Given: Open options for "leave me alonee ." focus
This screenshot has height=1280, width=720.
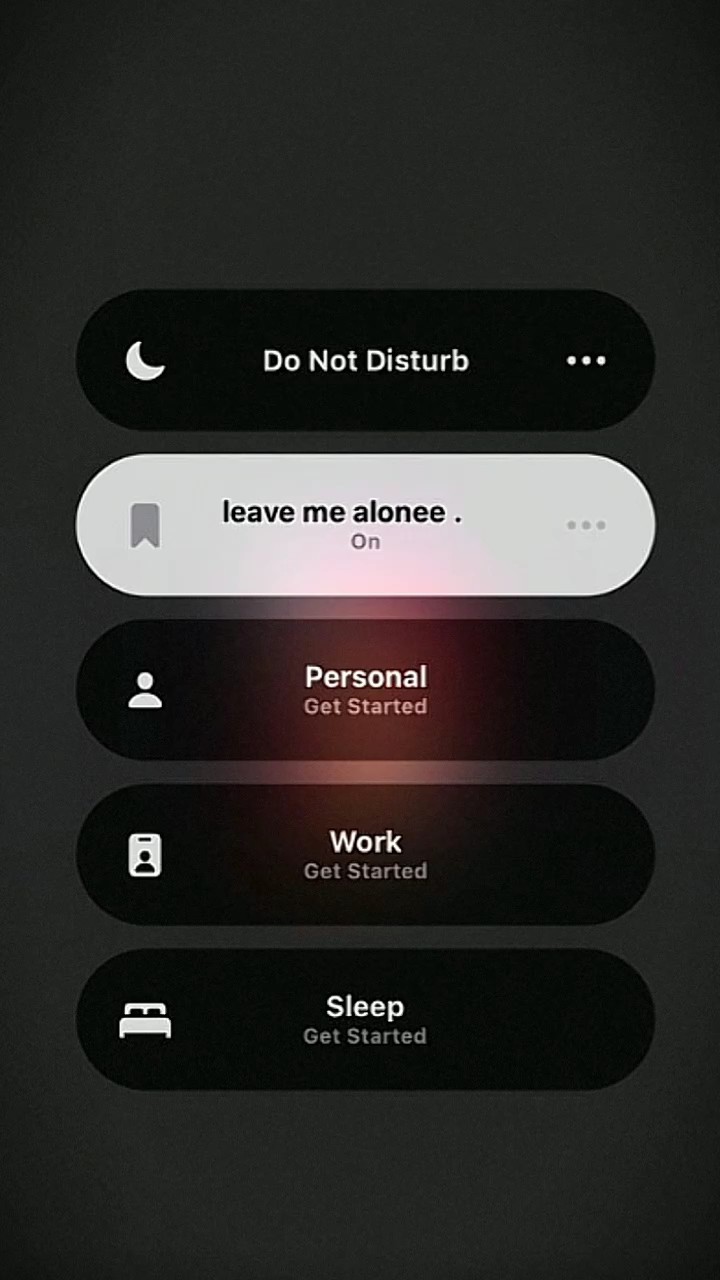Looking at the screenshot, I should click(586, 525).
